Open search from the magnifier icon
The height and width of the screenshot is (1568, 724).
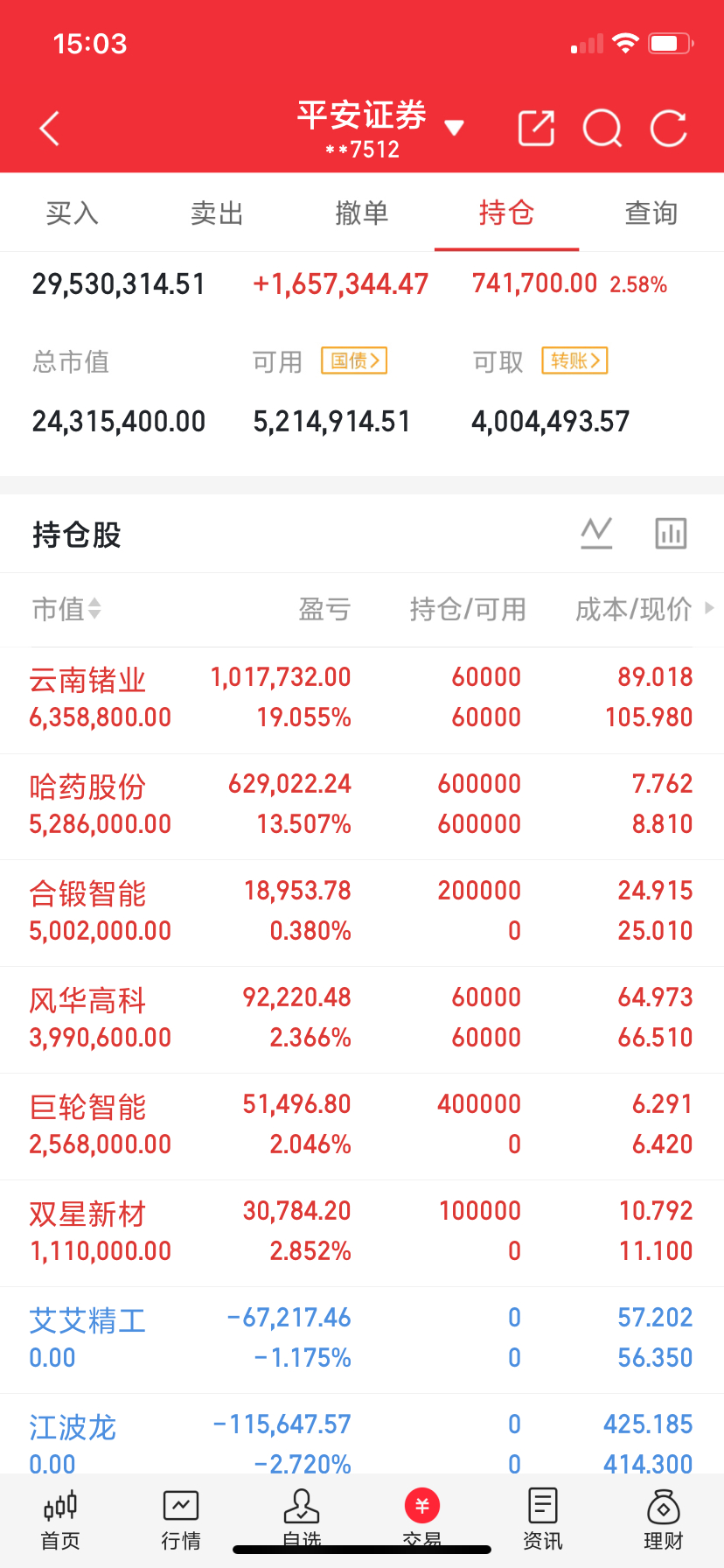pyautogui.click(x=602, y=129)
